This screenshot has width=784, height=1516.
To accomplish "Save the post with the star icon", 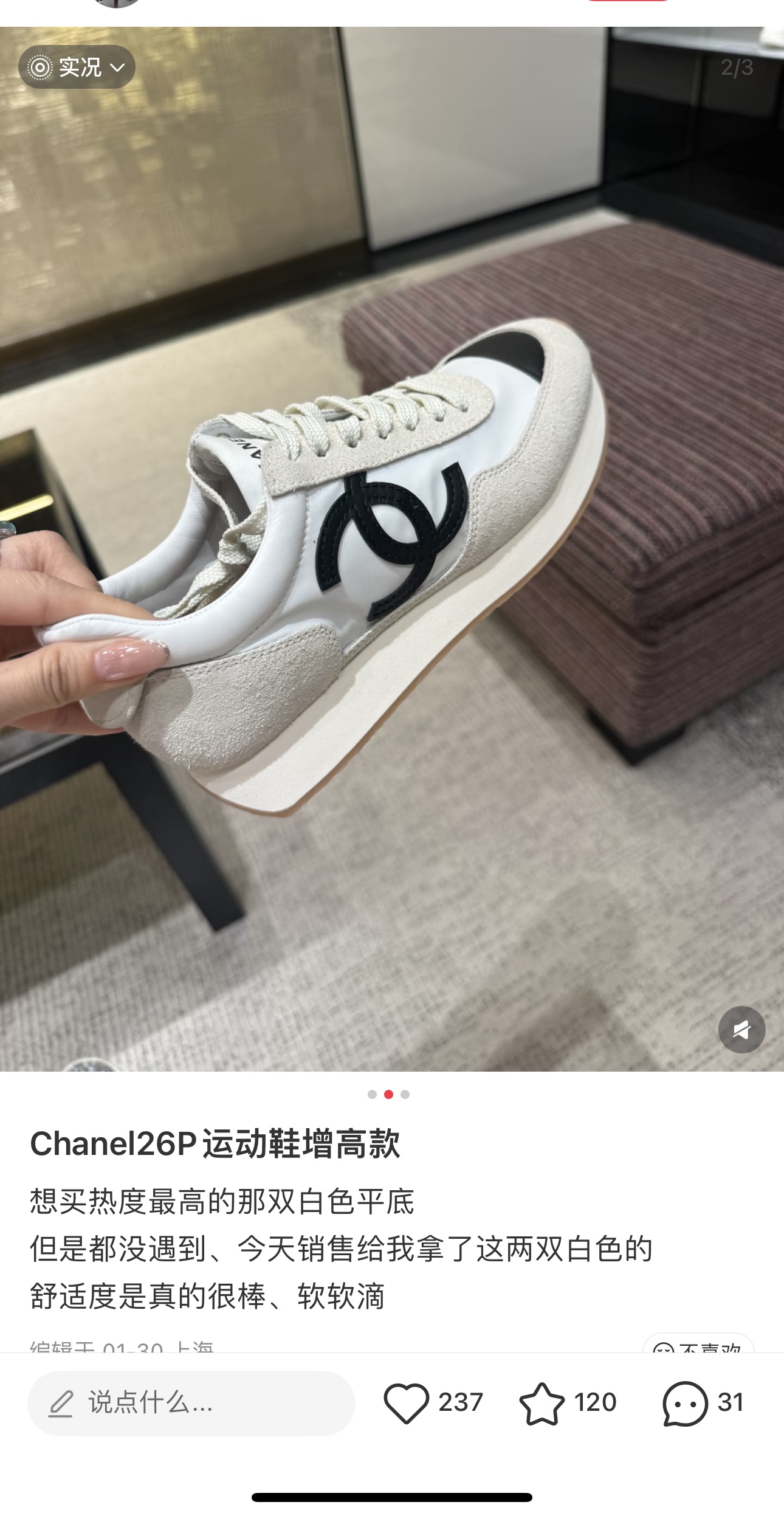I will click(x=542, y=1403).
